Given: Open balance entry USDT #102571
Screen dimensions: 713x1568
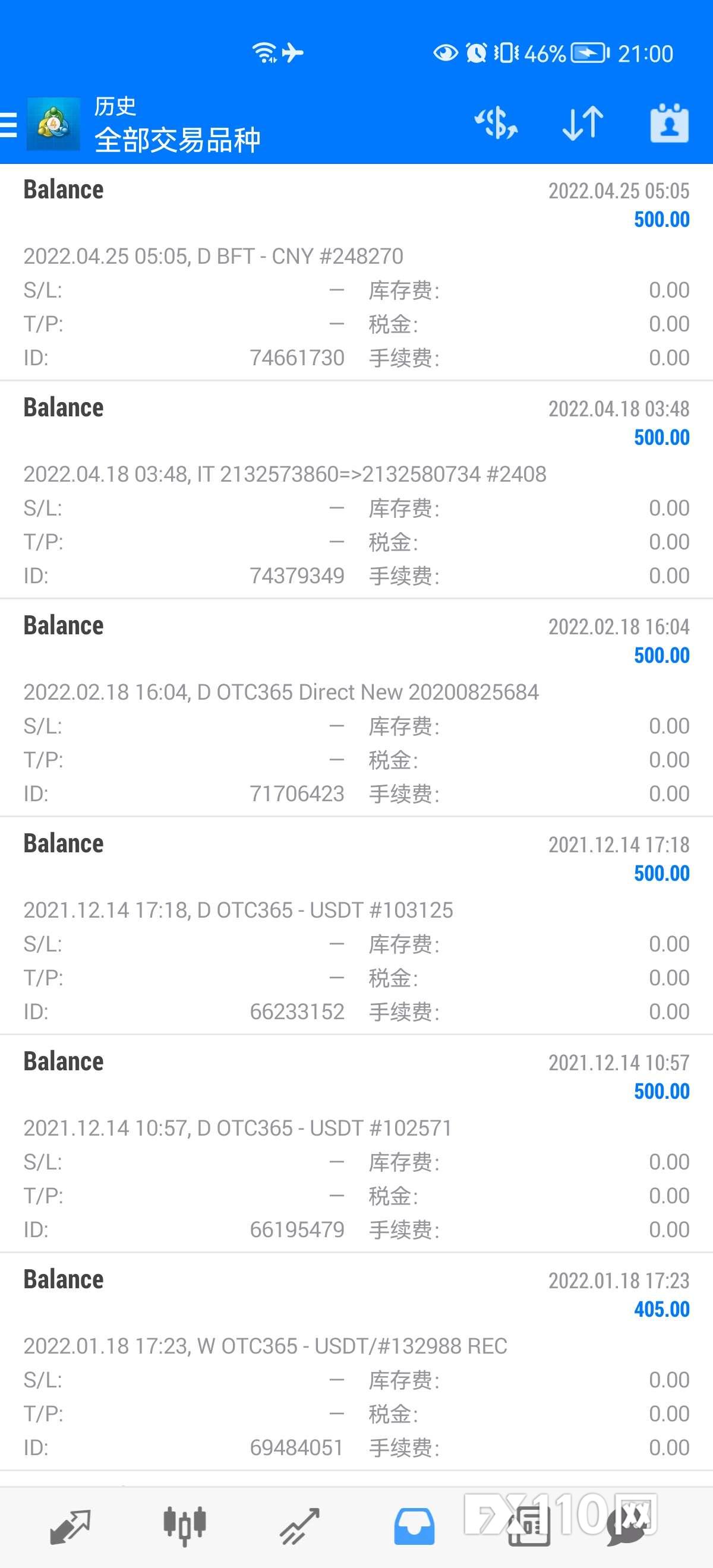Looking at the screenshot, I should pos(356,1144).
